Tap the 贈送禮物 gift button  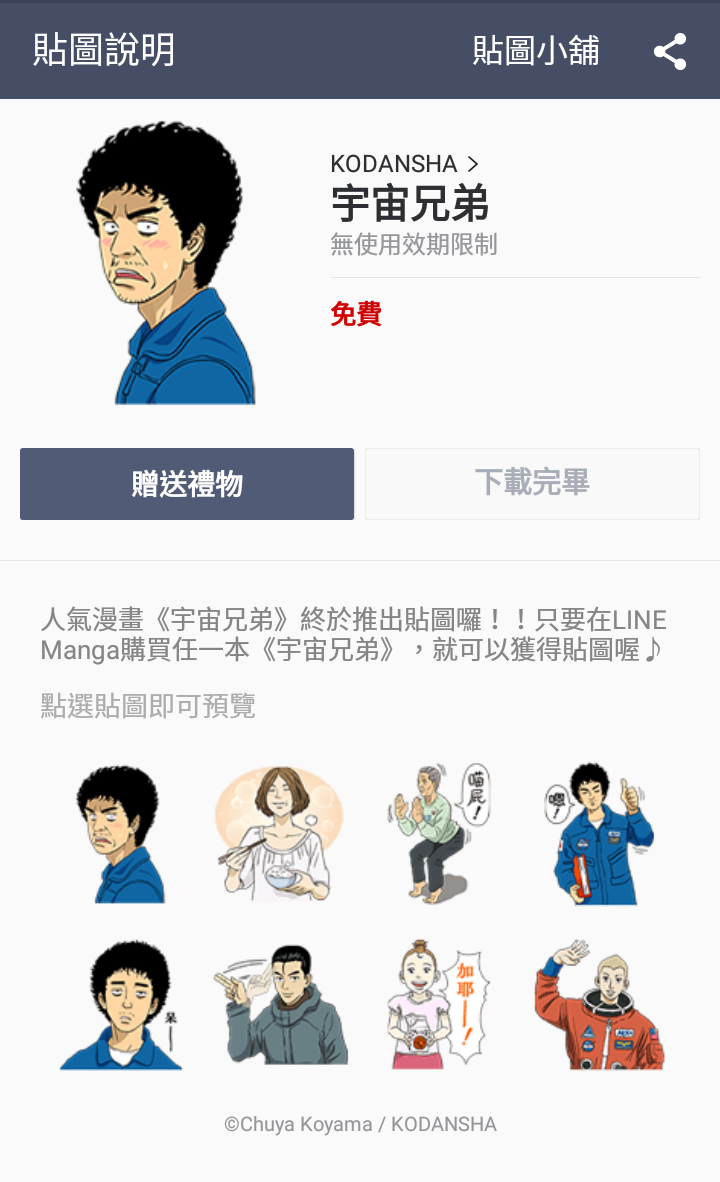coord(187,484)
